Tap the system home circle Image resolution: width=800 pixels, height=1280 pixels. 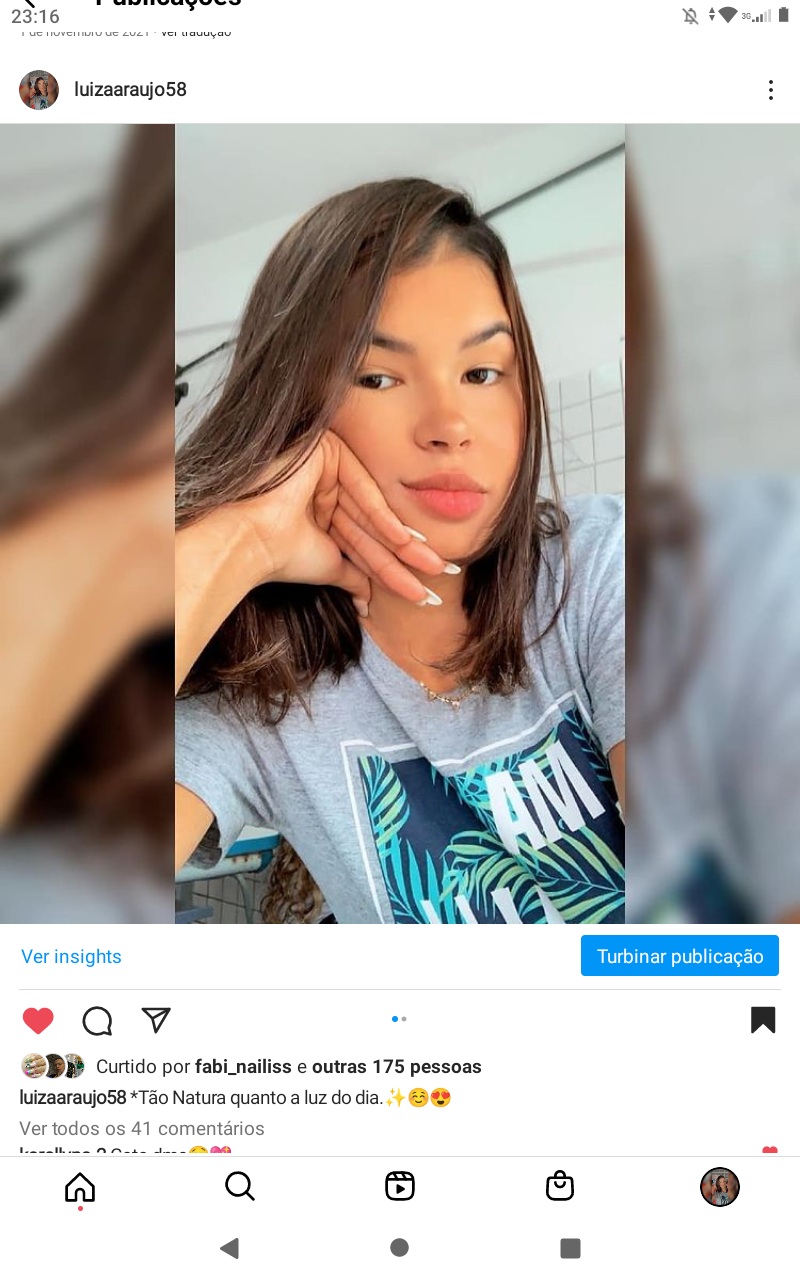tap(399, 1247)
